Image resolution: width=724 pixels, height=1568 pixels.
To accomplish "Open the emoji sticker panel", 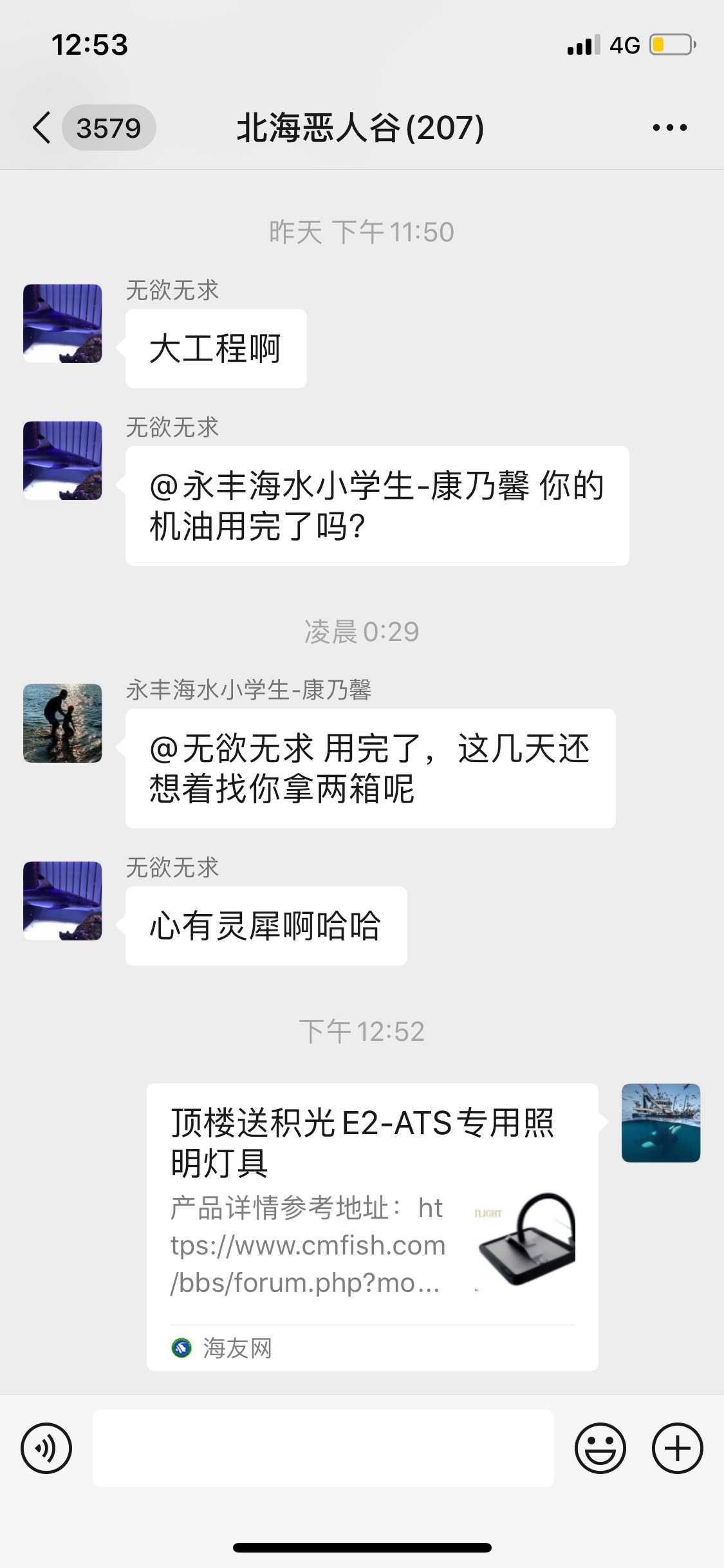I will click(600, 1448).
